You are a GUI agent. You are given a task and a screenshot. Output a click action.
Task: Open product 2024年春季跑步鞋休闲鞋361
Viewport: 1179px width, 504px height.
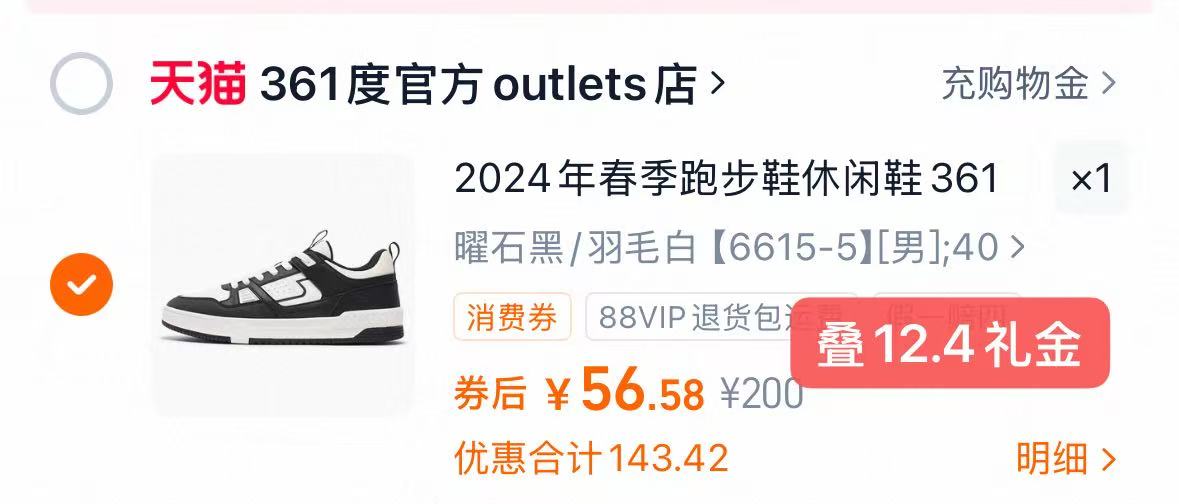pyautogui.click(x=726, y=179)
